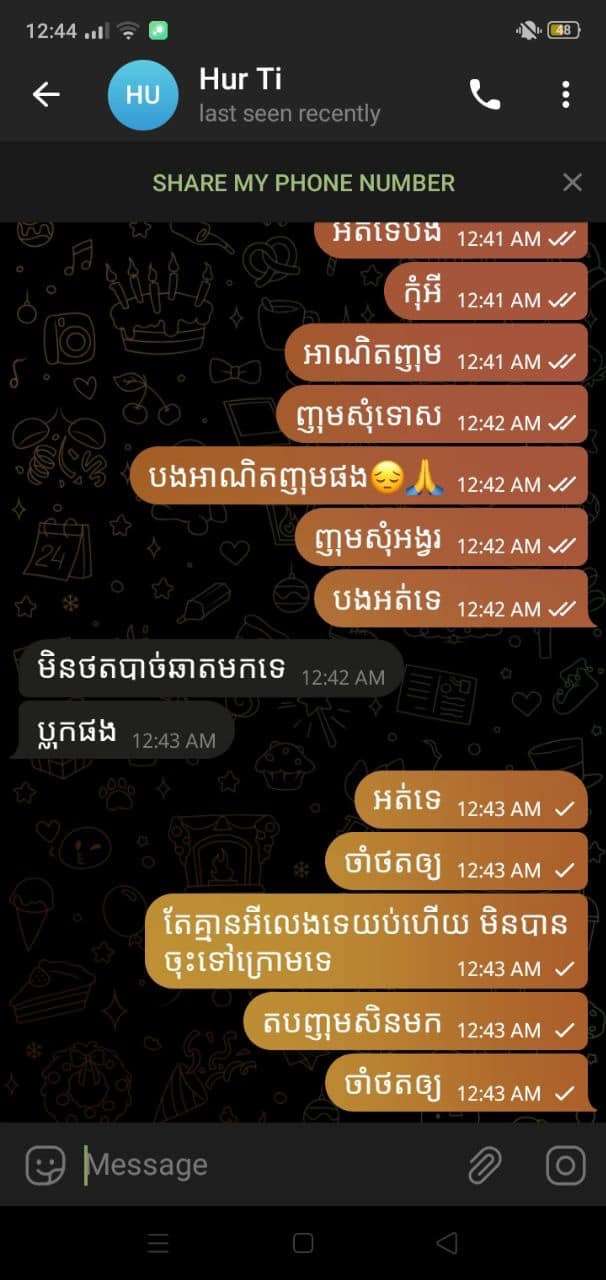Open Hur Ti's profile from the avatar

click(142, 95)
